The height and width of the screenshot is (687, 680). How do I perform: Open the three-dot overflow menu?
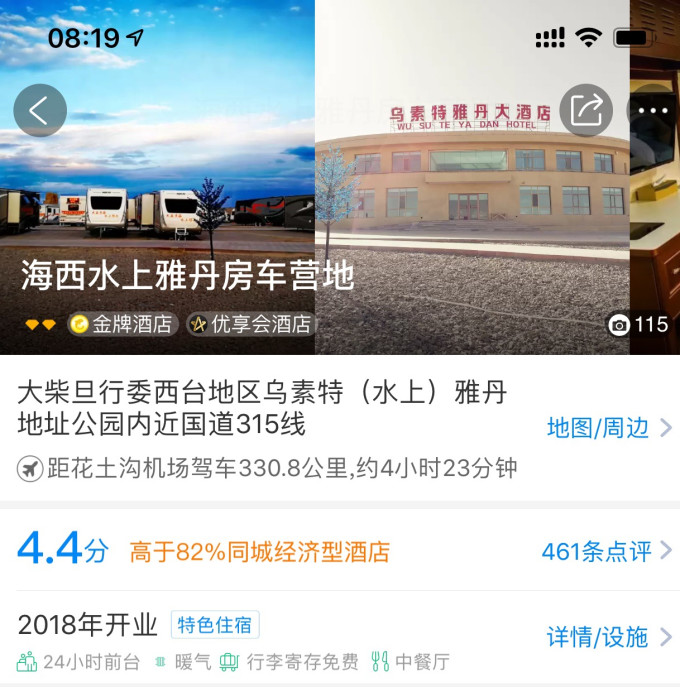point(654,110)
